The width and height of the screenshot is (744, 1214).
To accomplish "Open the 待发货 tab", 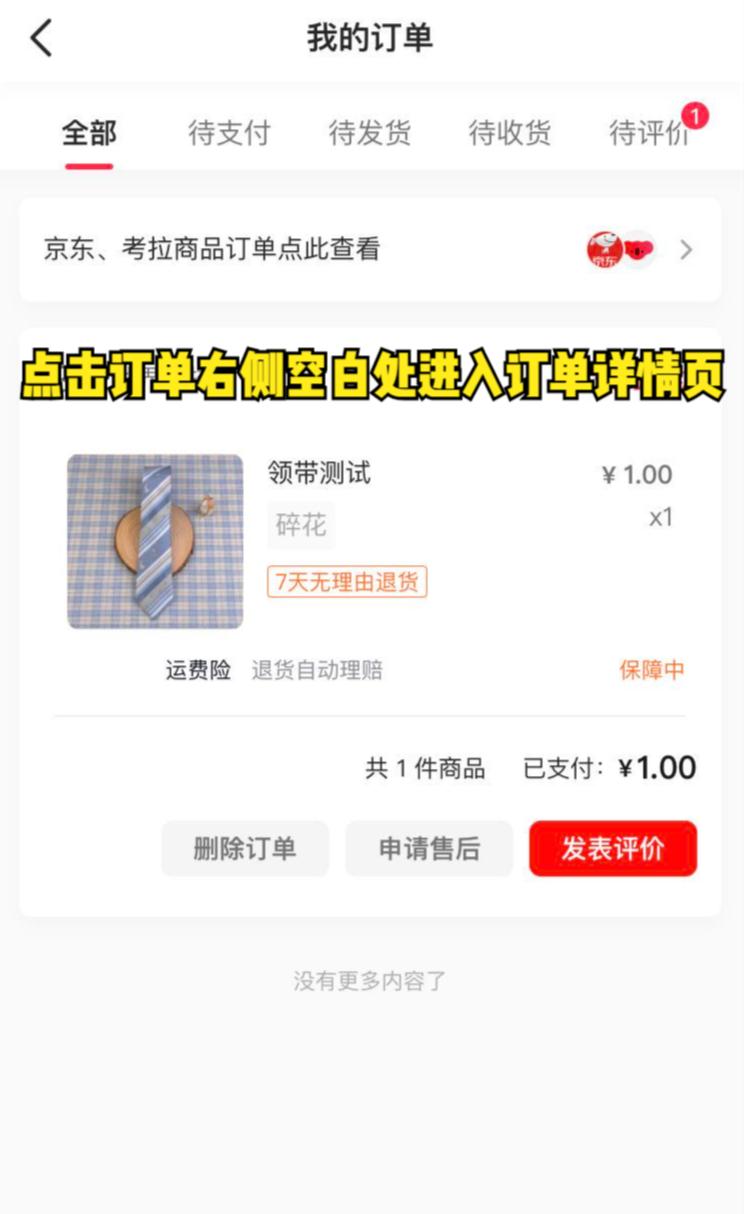I will 369,132.
